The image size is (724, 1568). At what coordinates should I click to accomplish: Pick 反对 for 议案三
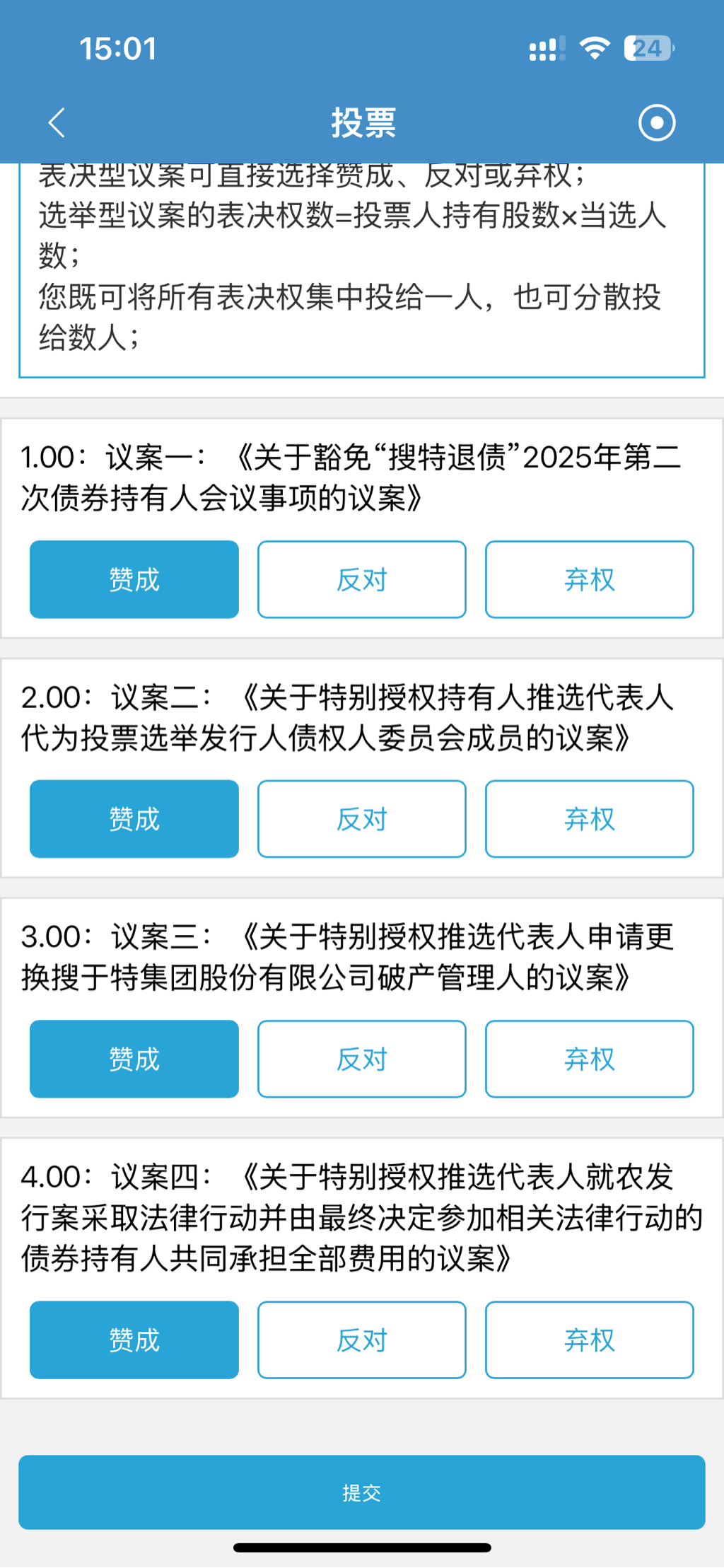pos(361,1059)
